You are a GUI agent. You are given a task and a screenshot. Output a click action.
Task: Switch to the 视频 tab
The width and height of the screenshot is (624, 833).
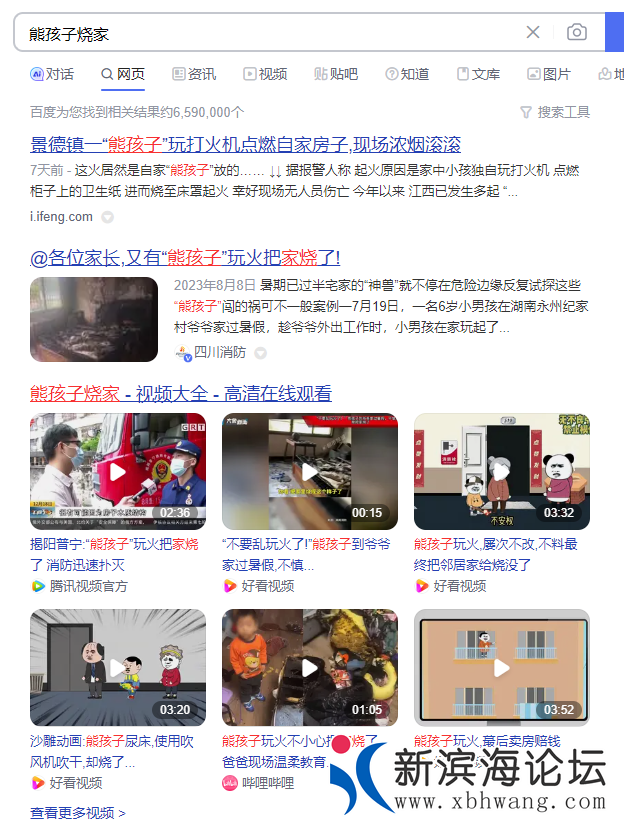point(265,74)
